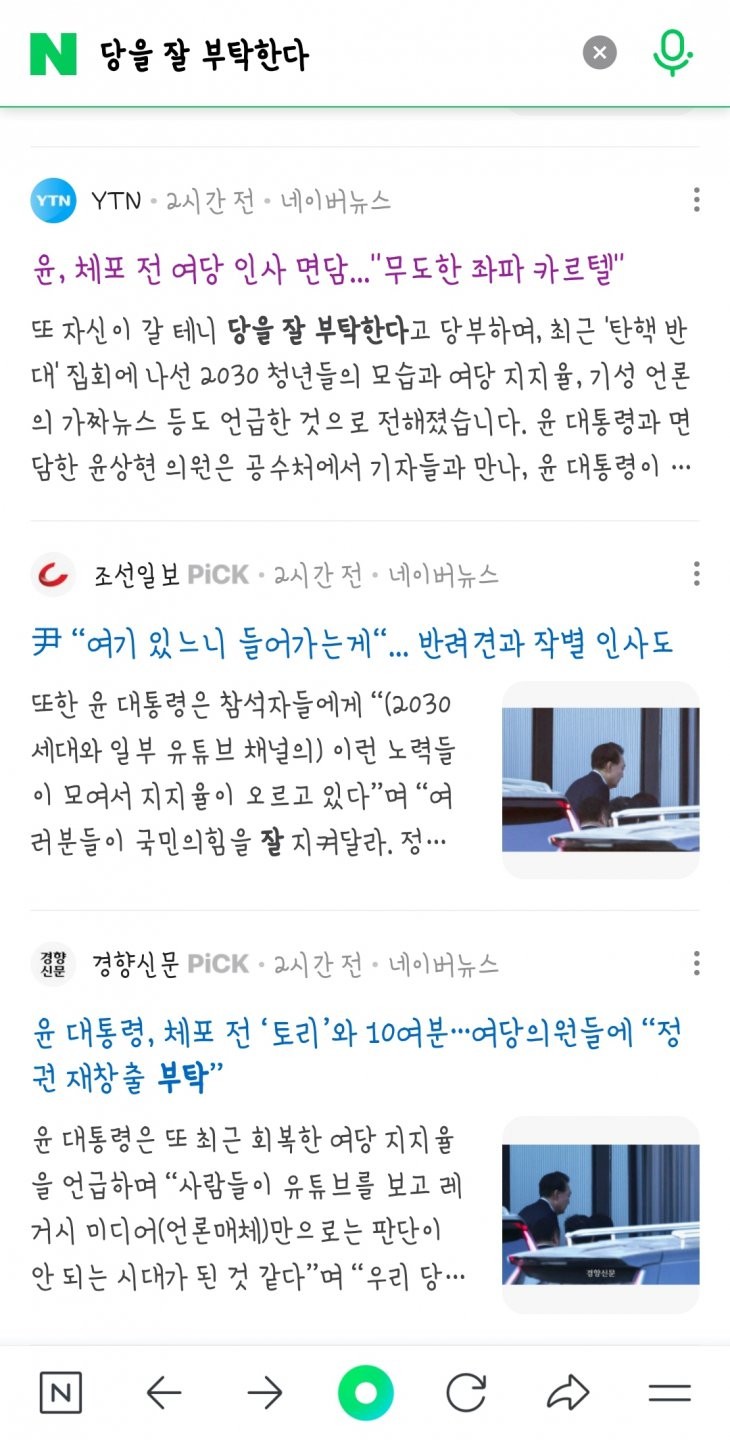Share this search results page
The width and height of the screenshot is (730, 1440).
point(567,1393)
